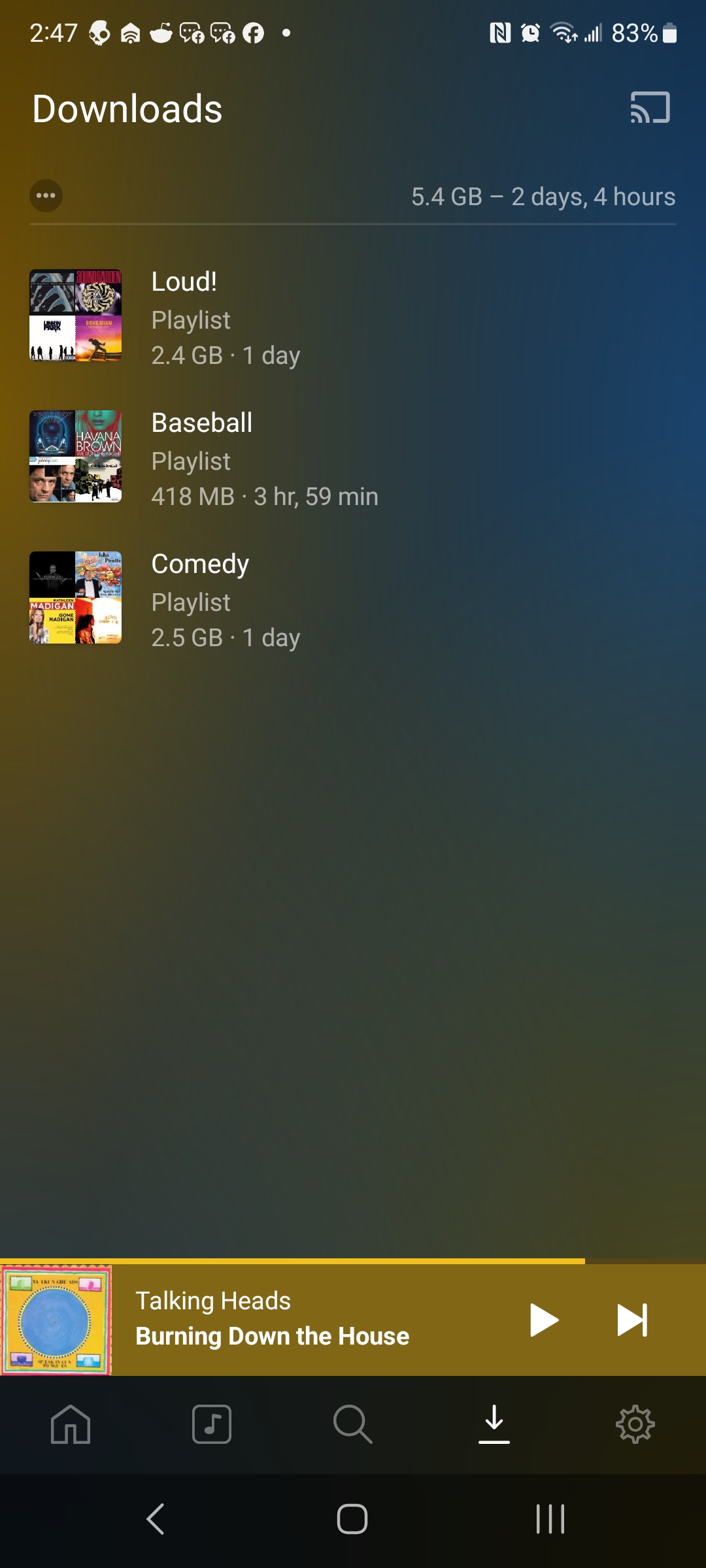Skip to the next track

632,1320
